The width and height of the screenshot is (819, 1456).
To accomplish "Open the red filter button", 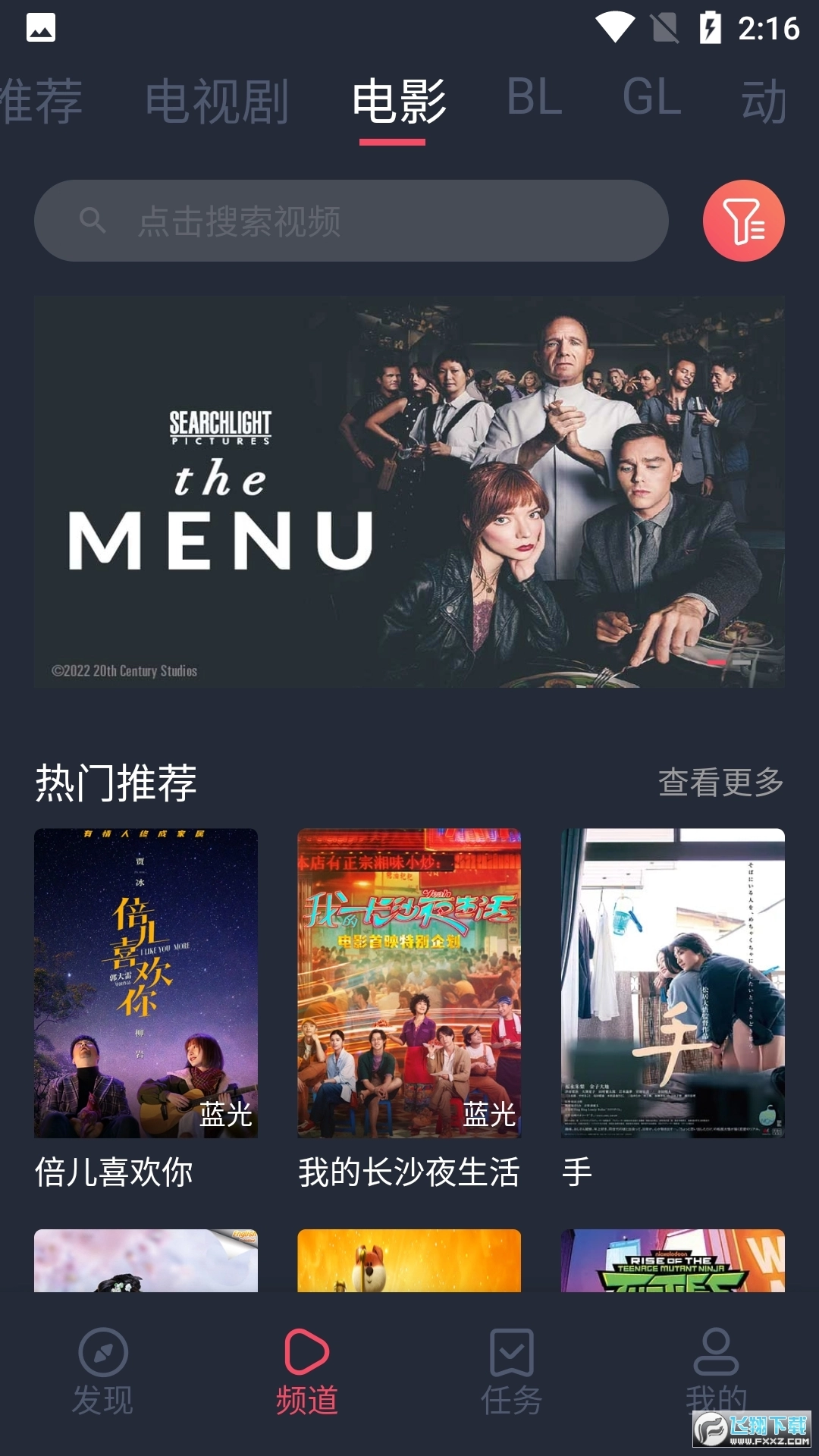I will pyautogui.click(x=743, y=221).
